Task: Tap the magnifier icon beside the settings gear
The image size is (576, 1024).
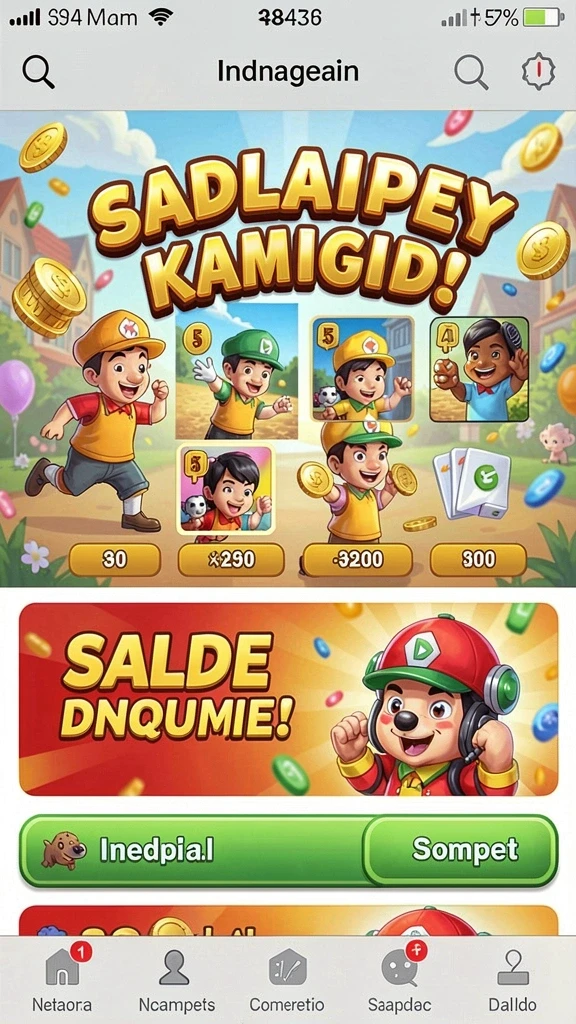Action: point(471,71)
